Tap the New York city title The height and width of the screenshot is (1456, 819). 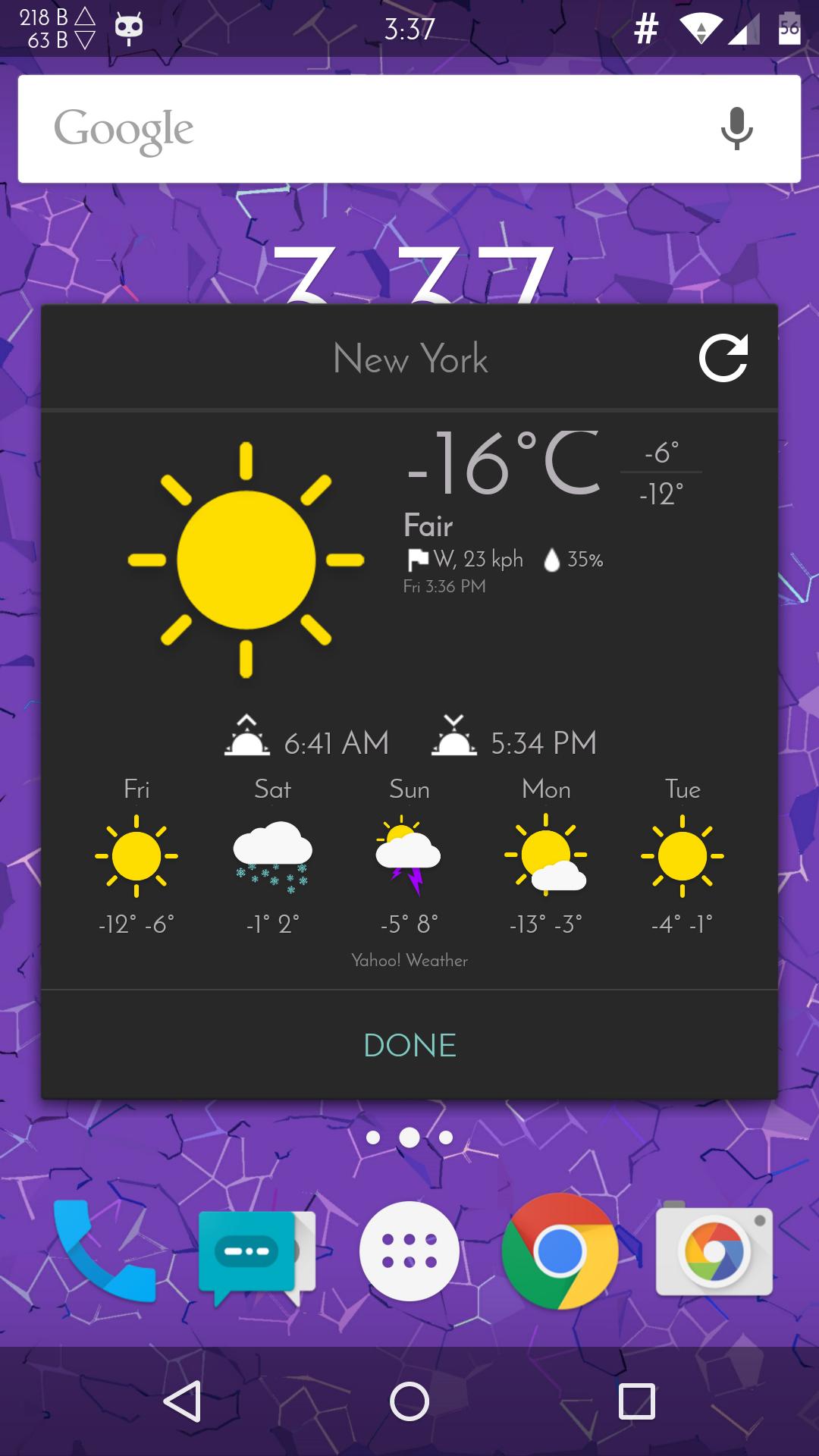pos(410,359)
